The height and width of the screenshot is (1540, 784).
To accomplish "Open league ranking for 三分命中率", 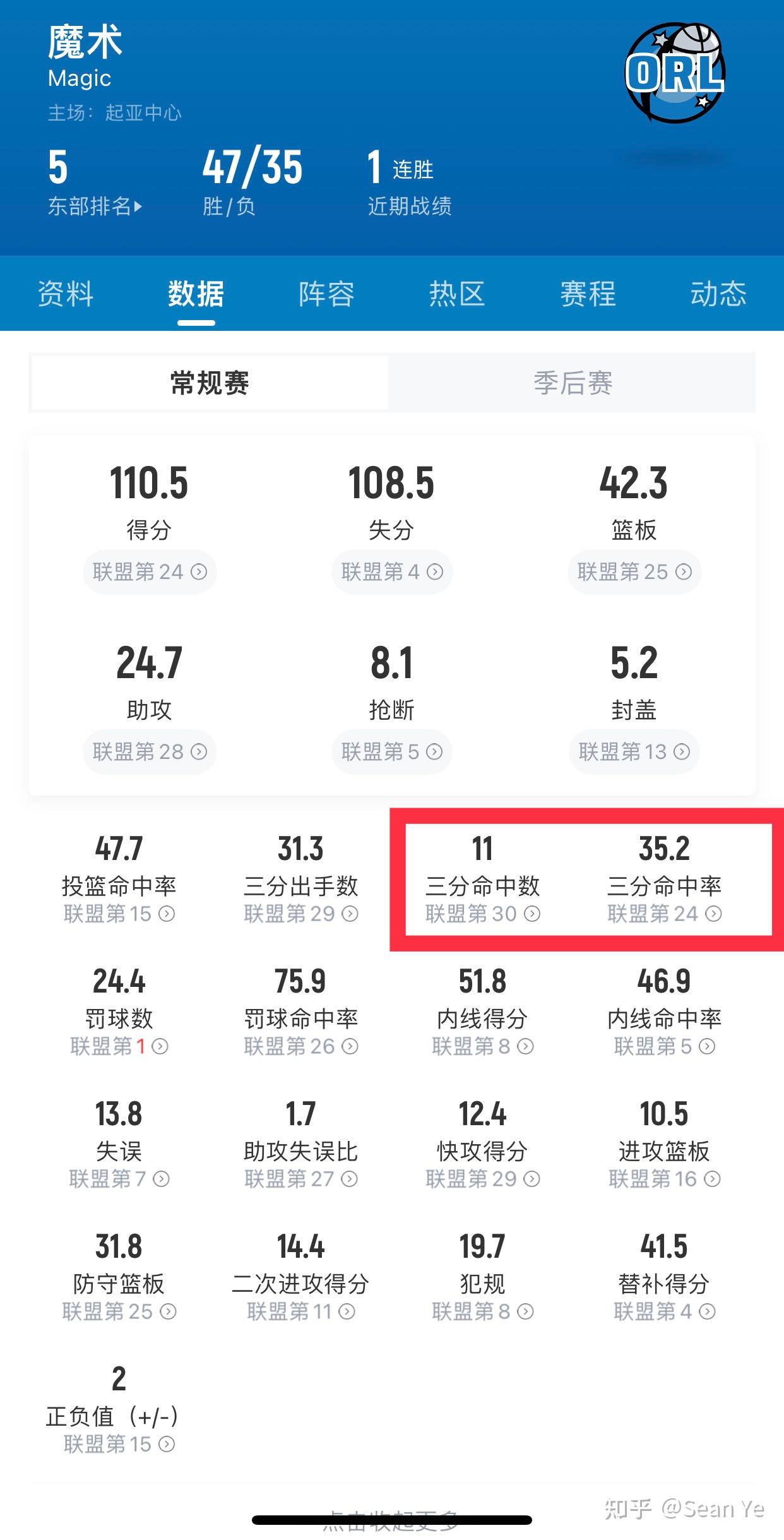I will 664,914.
